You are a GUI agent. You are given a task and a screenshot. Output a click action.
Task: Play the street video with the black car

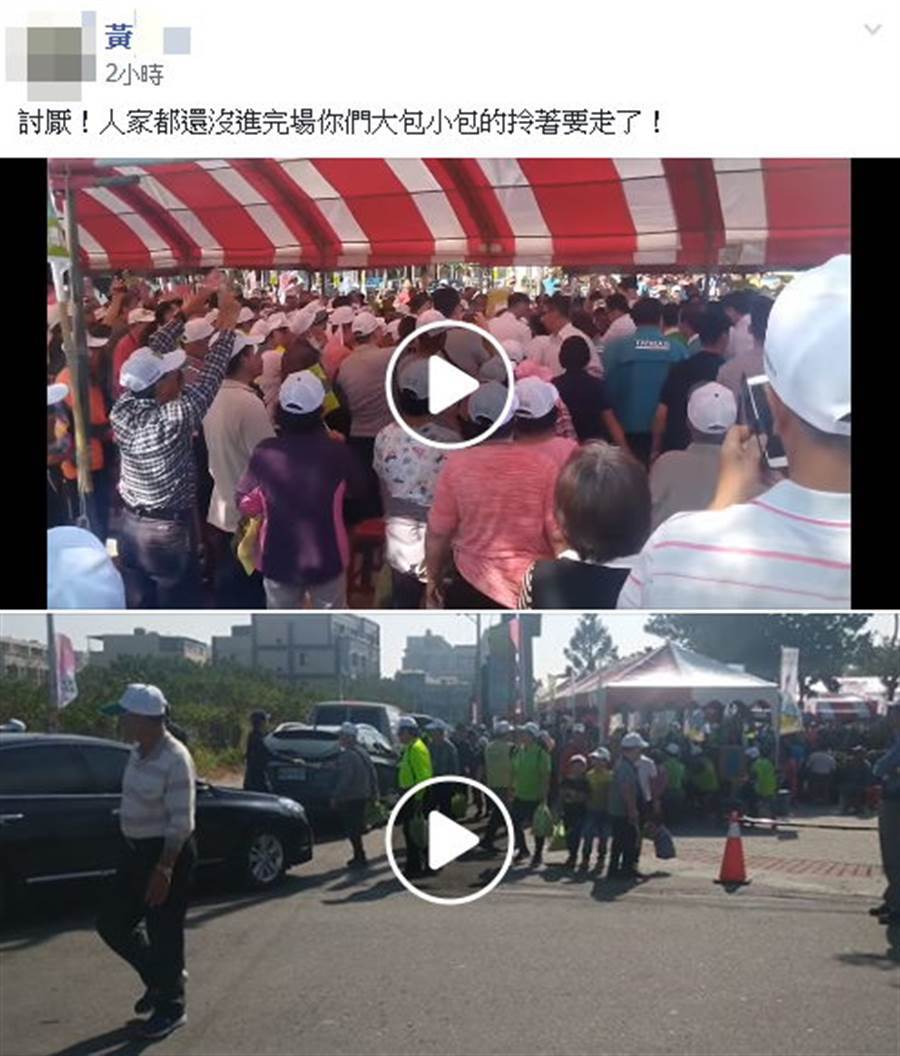click(x=449, y=840)
